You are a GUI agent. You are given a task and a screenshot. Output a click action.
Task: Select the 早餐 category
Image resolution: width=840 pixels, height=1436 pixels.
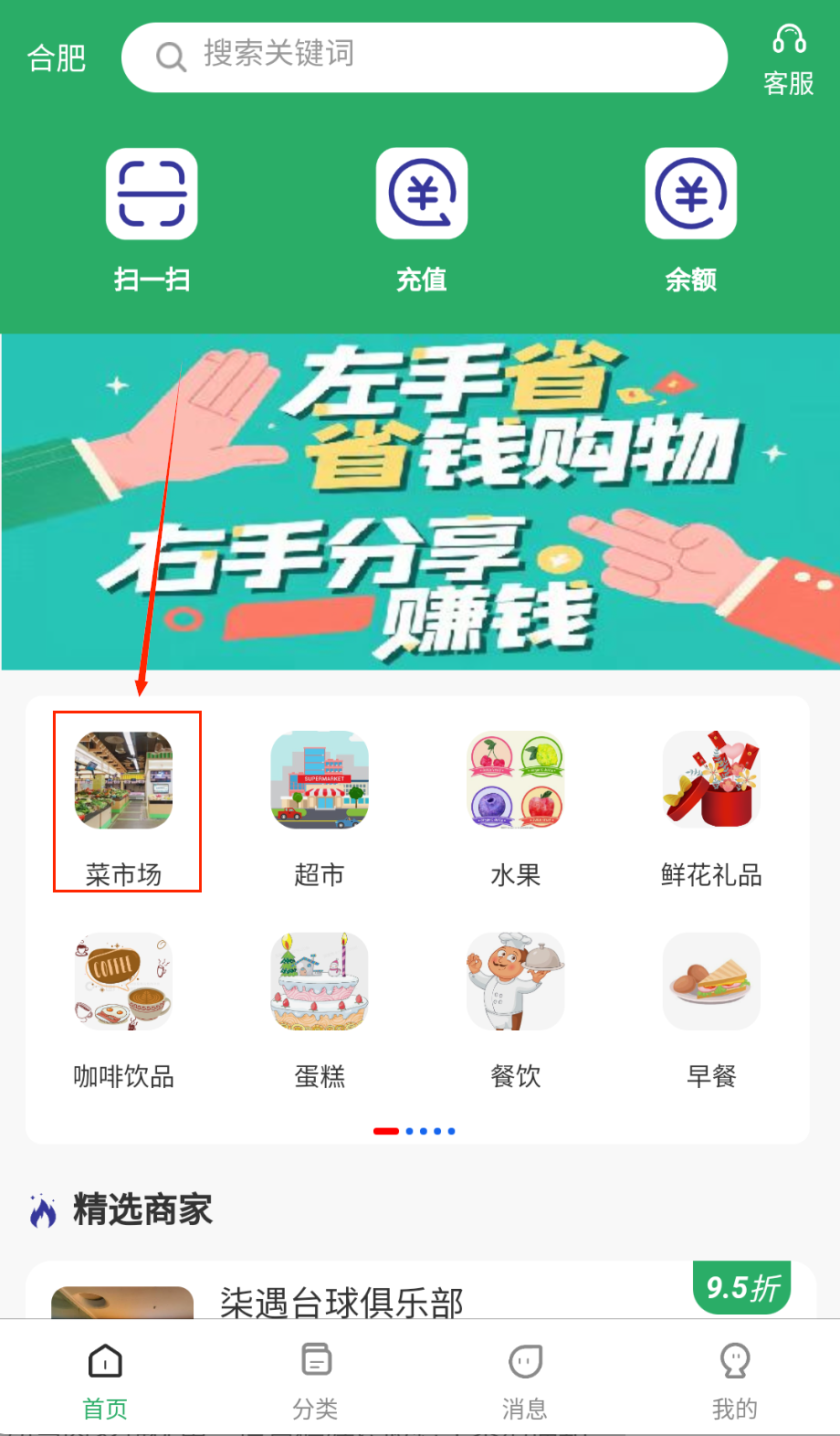(x=711, y=1007)
